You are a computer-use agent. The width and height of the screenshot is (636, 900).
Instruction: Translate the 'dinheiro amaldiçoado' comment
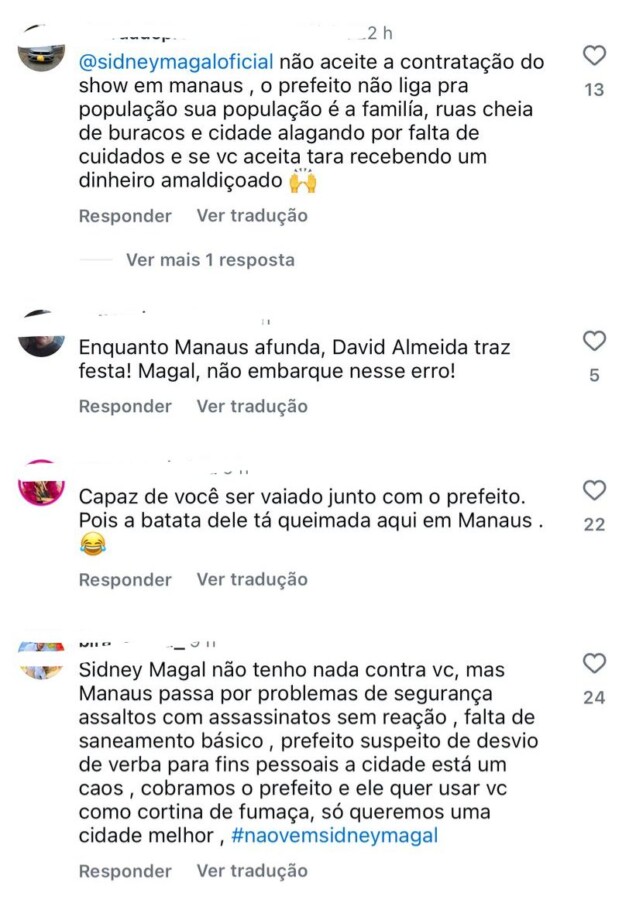[252, 216]
